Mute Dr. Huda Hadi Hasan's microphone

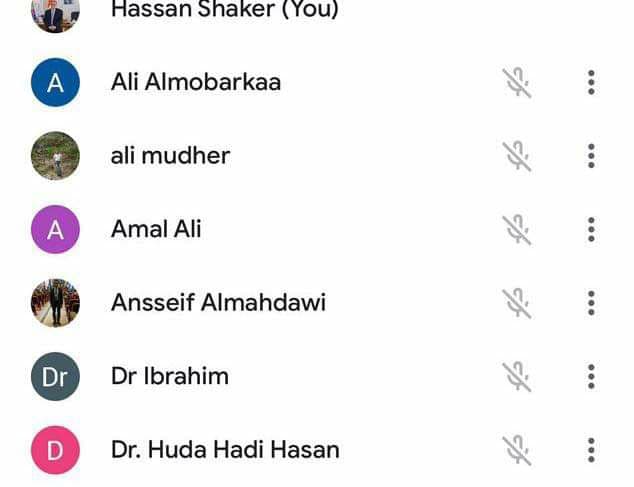[517, 450]
